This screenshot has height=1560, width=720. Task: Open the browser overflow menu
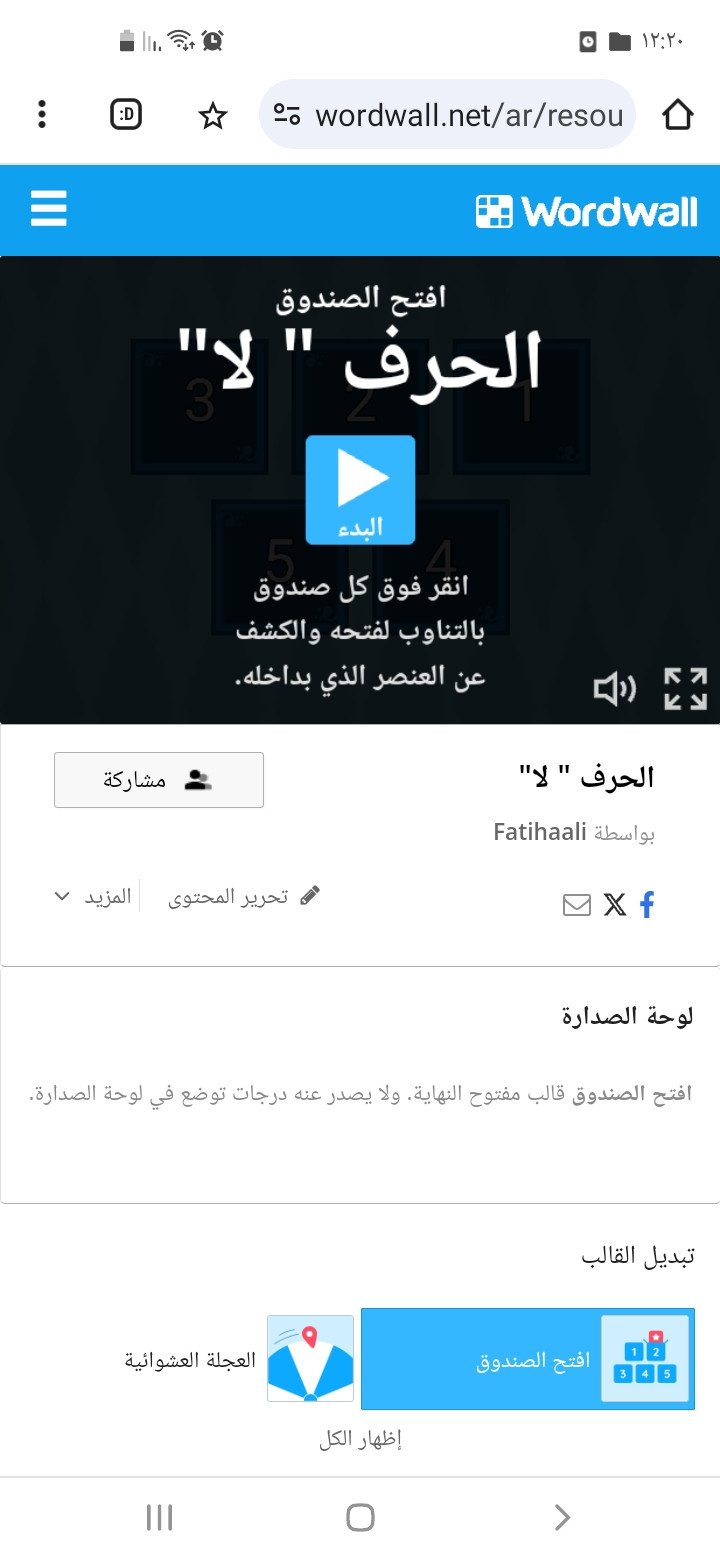coord(41,115)
